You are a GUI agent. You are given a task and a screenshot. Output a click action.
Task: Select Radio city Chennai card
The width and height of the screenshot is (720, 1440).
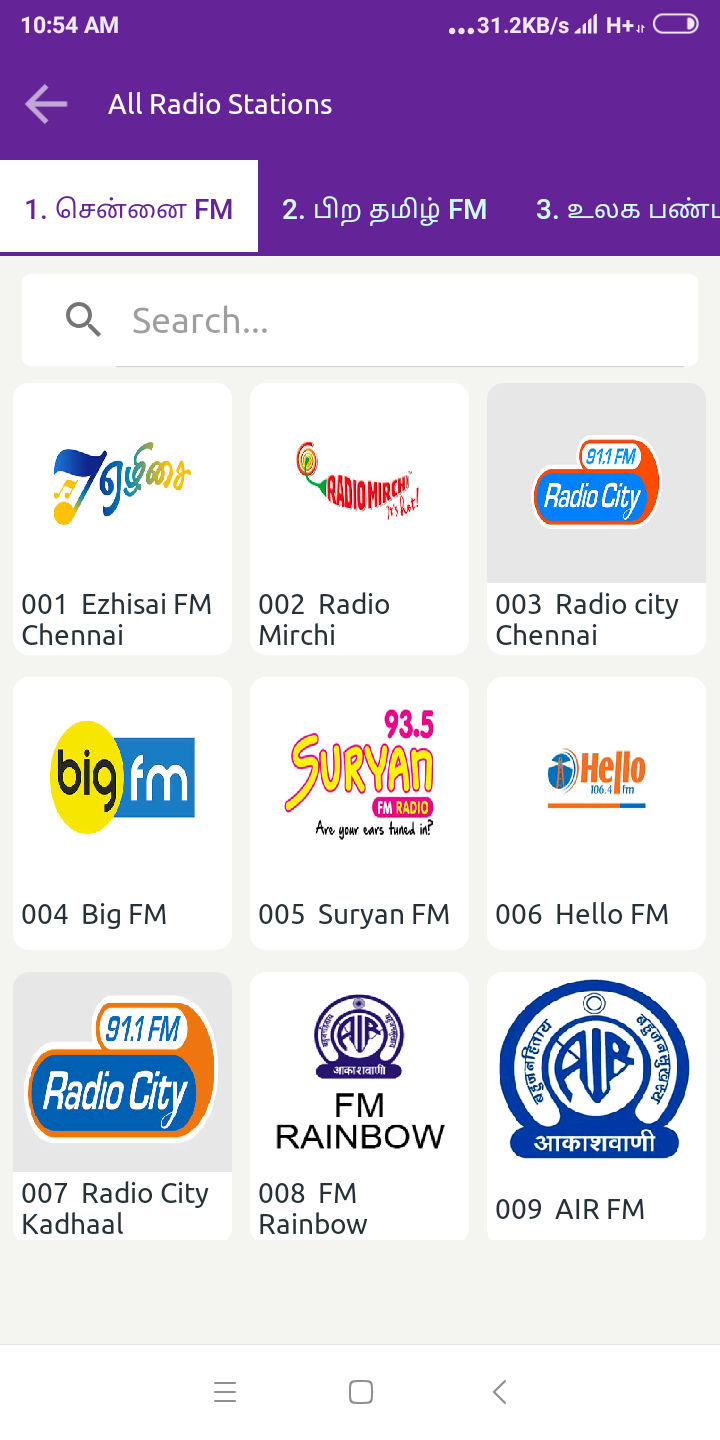pyautogui.click(x=596, y=519)
